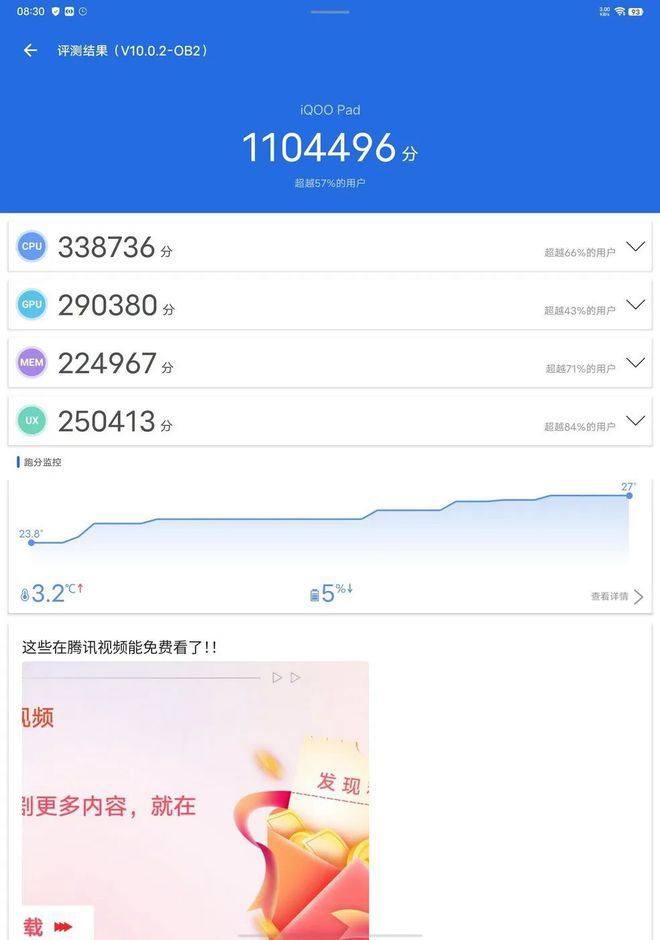Expand the UX score details
This screenshot has width=660, height=940.
(x=635, y=421)
